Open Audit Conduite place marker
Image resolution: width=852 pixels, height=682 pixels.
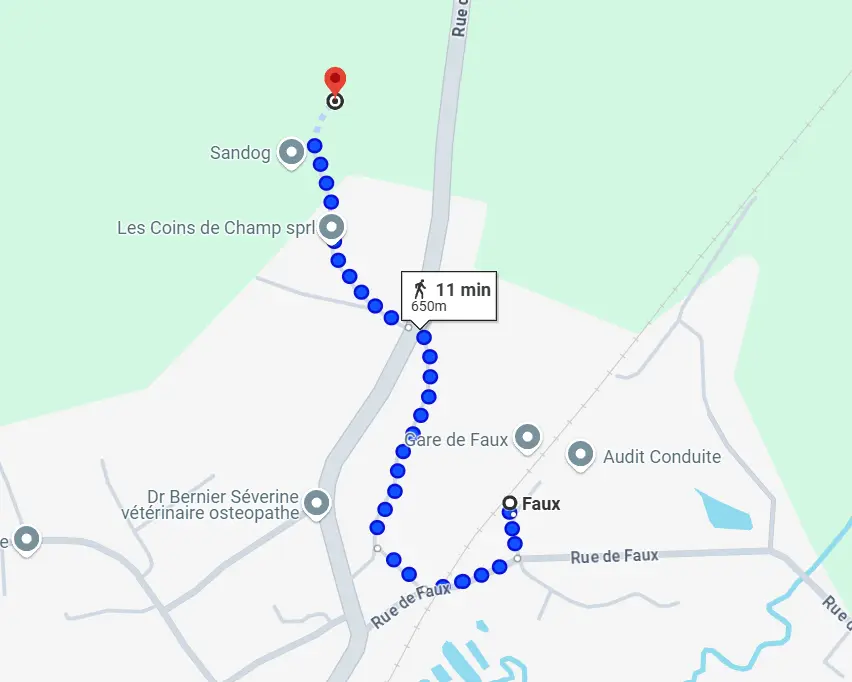(x=580, y=455)
